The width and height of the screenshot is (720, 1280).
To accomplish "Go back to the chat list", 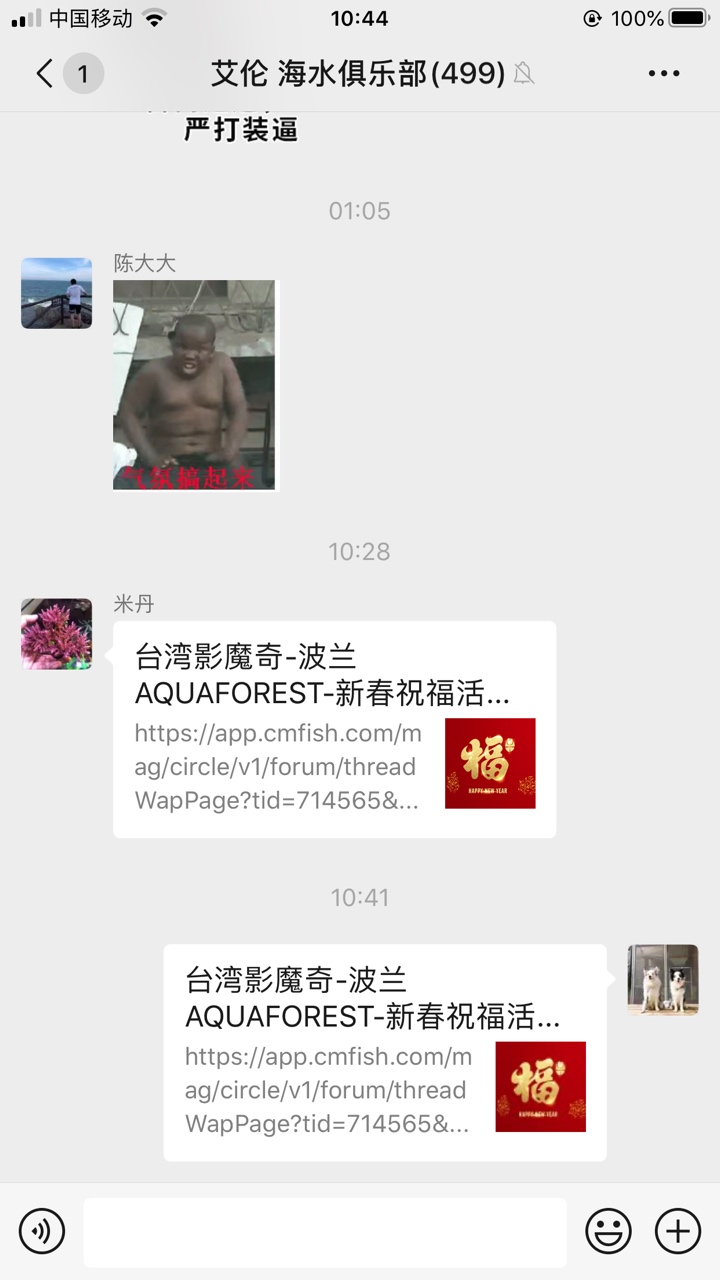I will point(45,74).
